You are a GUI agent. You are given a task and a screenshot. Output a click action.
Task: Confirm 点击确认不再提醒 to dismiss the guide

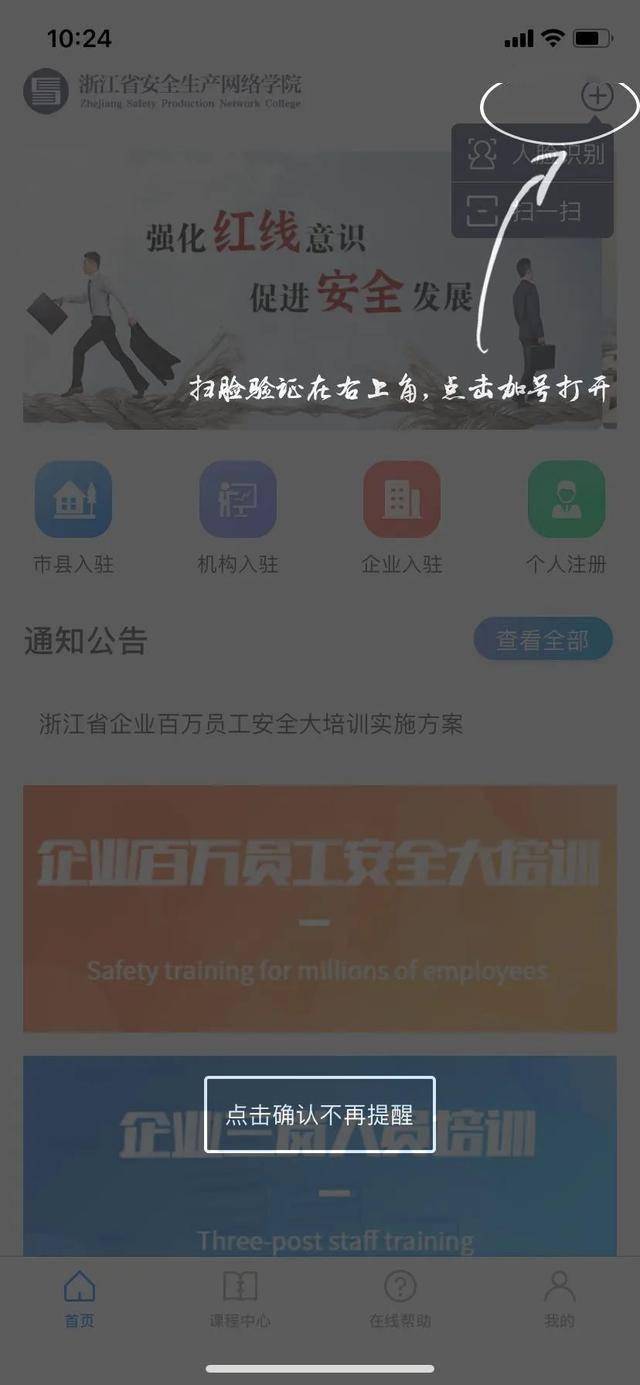320,1114
